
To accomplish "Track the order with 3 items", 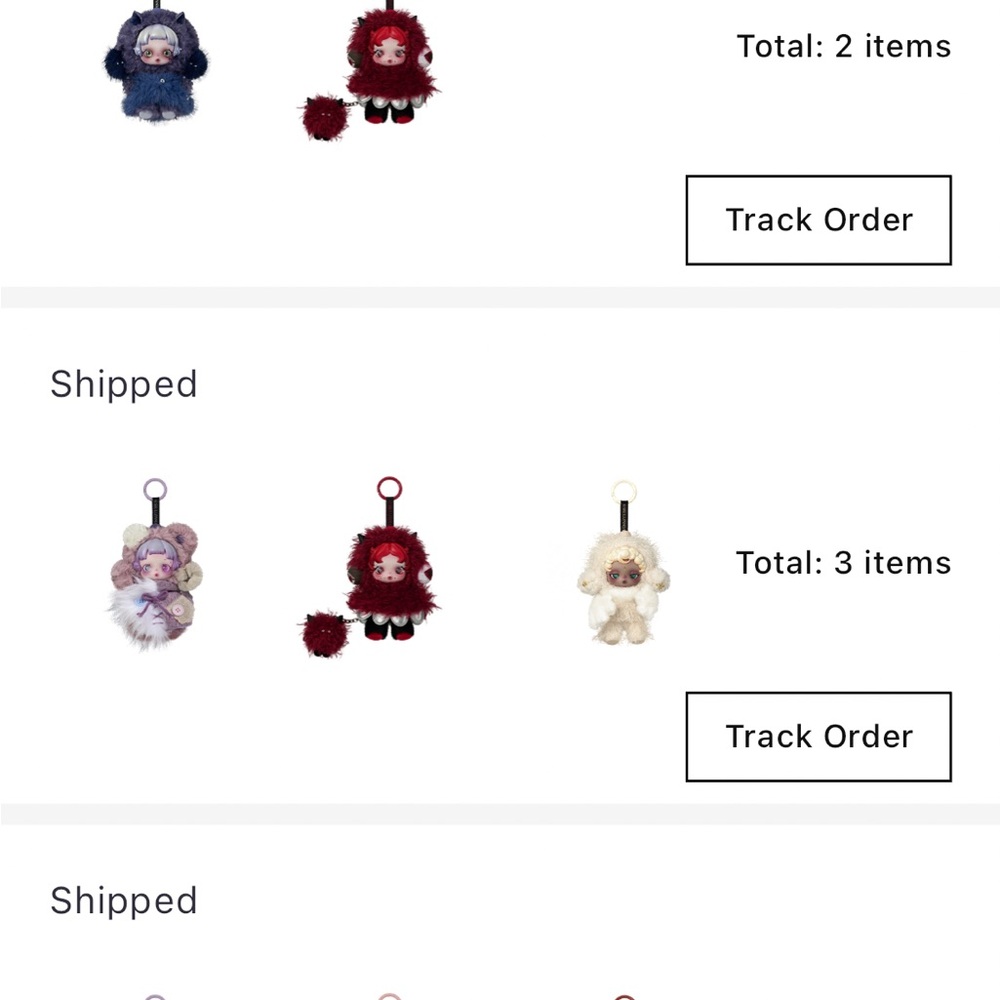I will click(x=818, y=737).
